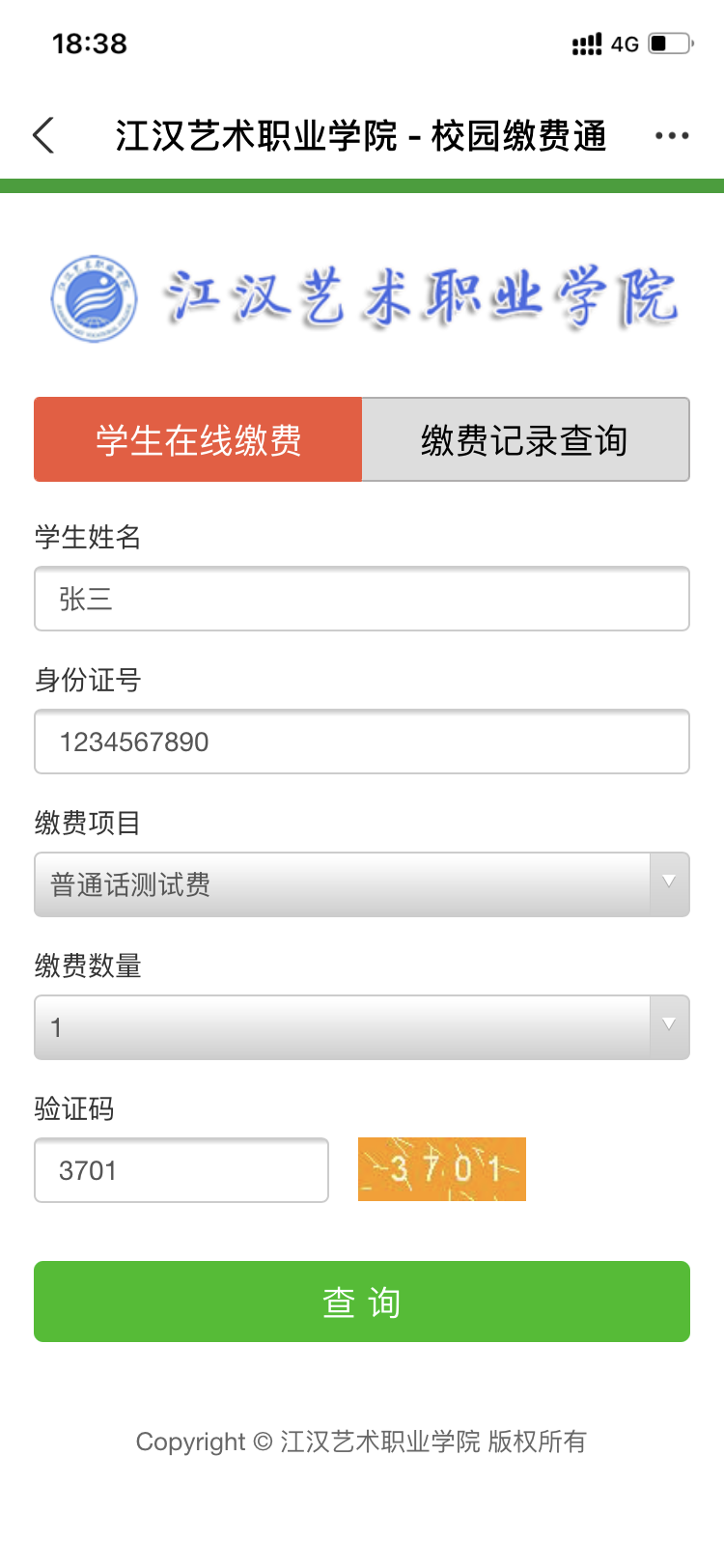
Task: Open the more options menu
Action: (672, 136)
